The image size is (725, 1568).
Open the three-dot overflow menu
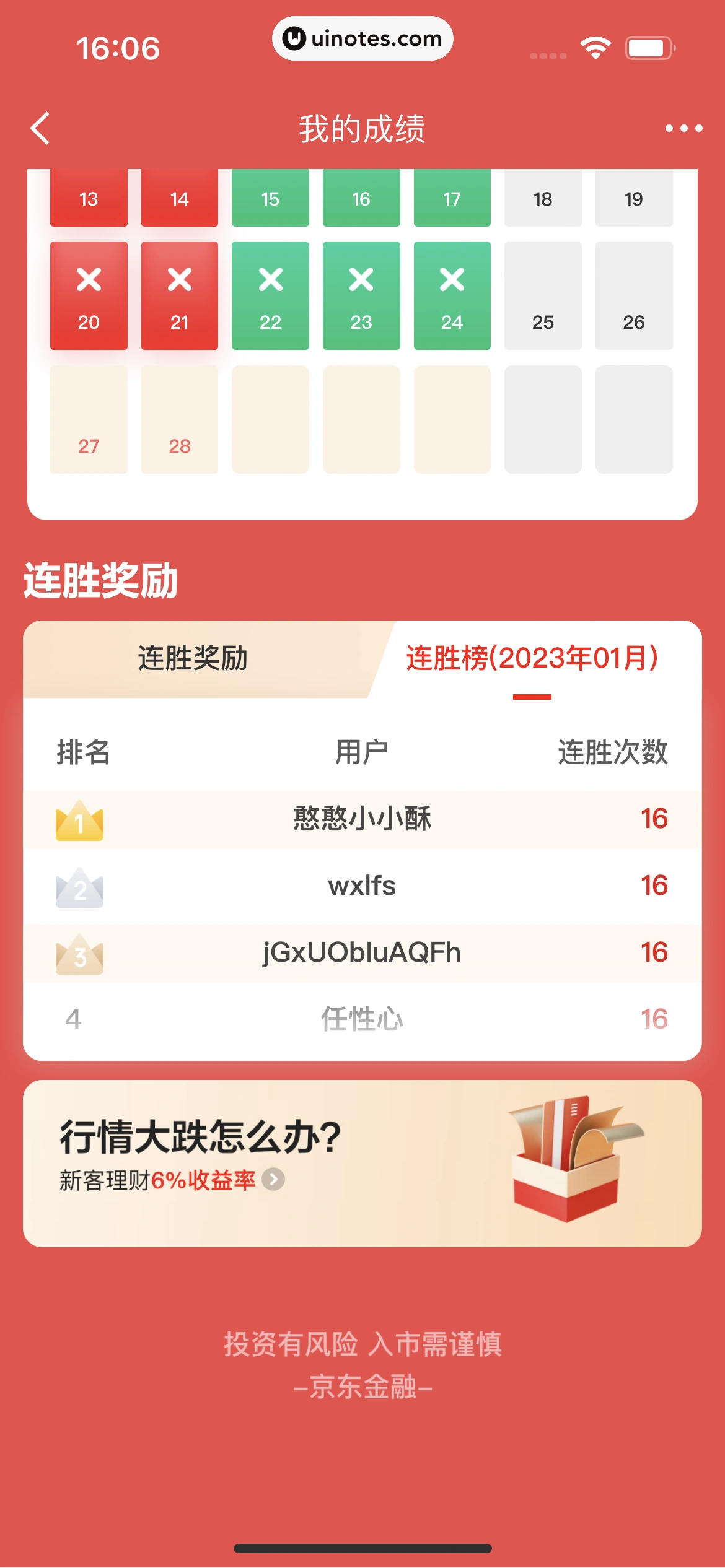pyautogui.click(x=683, y=128)
